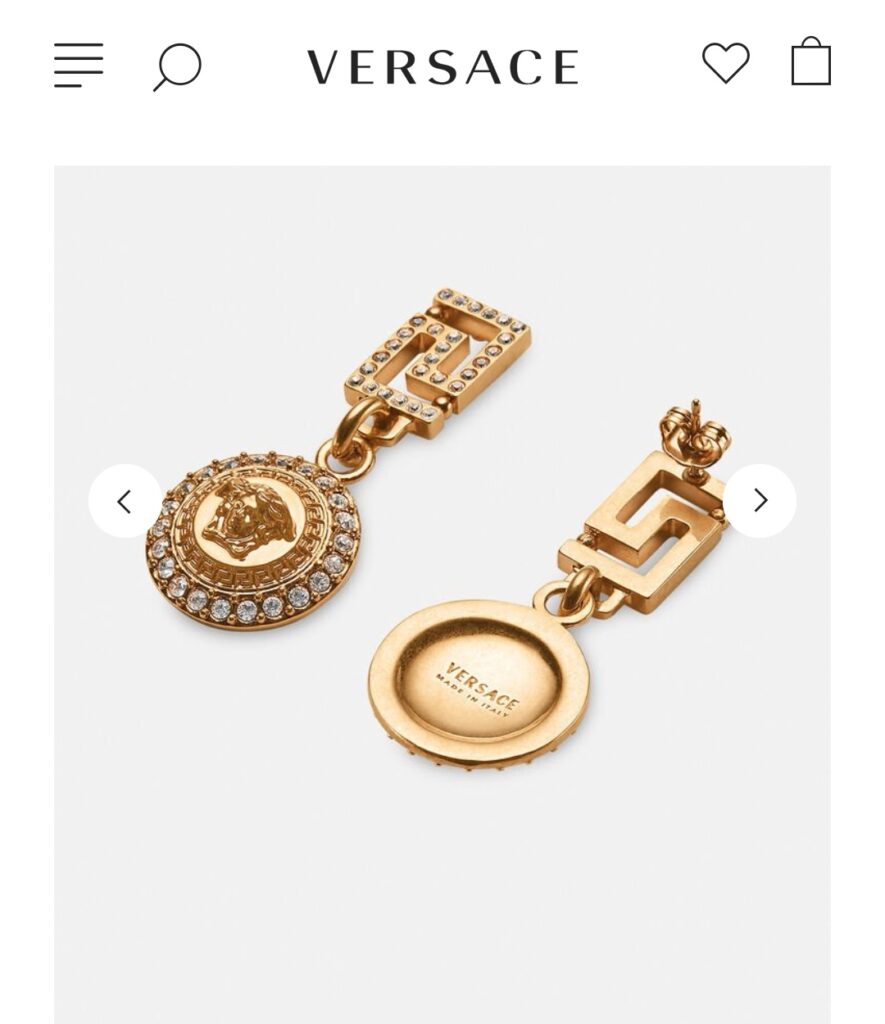Screen dimensions: 885x1024
Task: Open the search magnifier
Action: pyautogui.click(x=177, y=68)
